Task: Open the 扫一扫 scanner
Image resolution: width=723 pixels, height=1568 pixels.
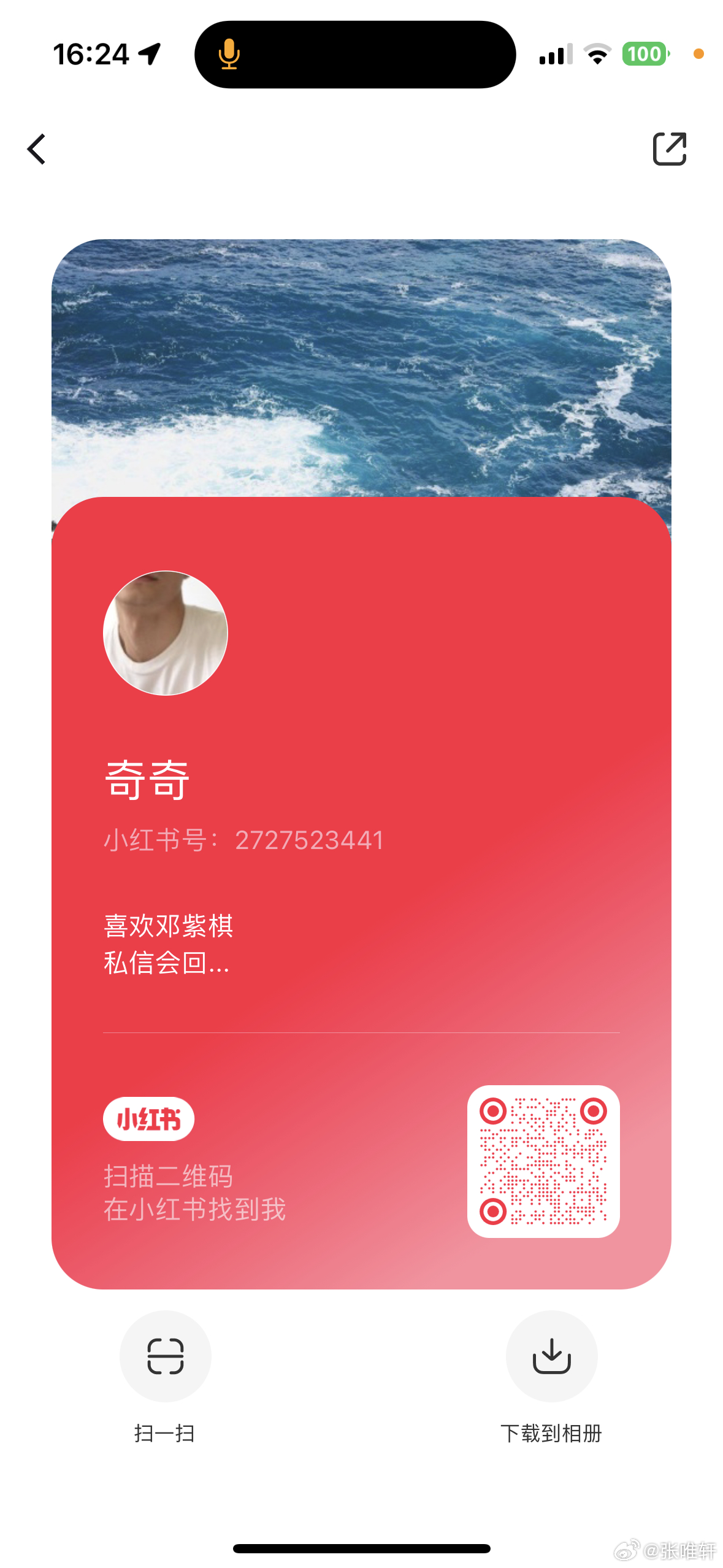Action: tap(165, 1356)
